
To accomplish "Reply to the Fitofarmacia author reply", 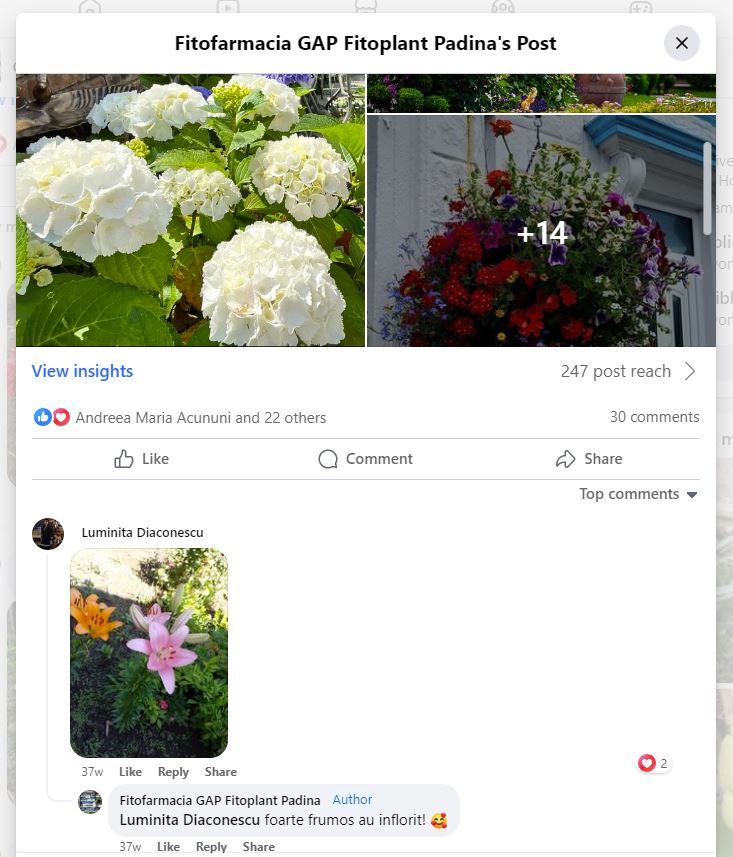I will (x=211, y=847).
